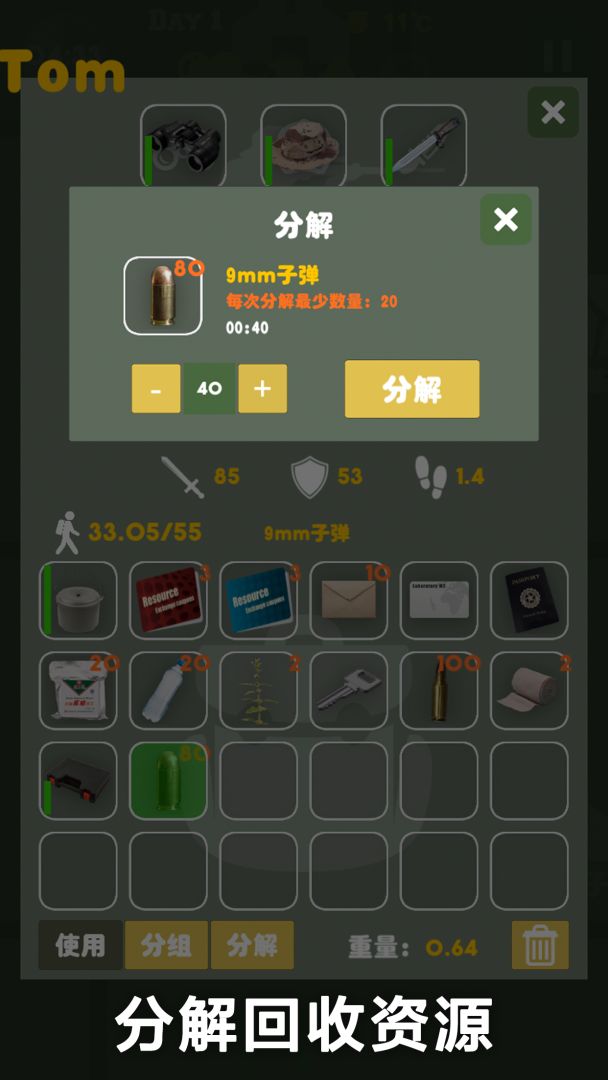The width and height of the screenshot is (608, 1080).
Task: Increase the decompose quantity with plus
Action: (262, 389)
